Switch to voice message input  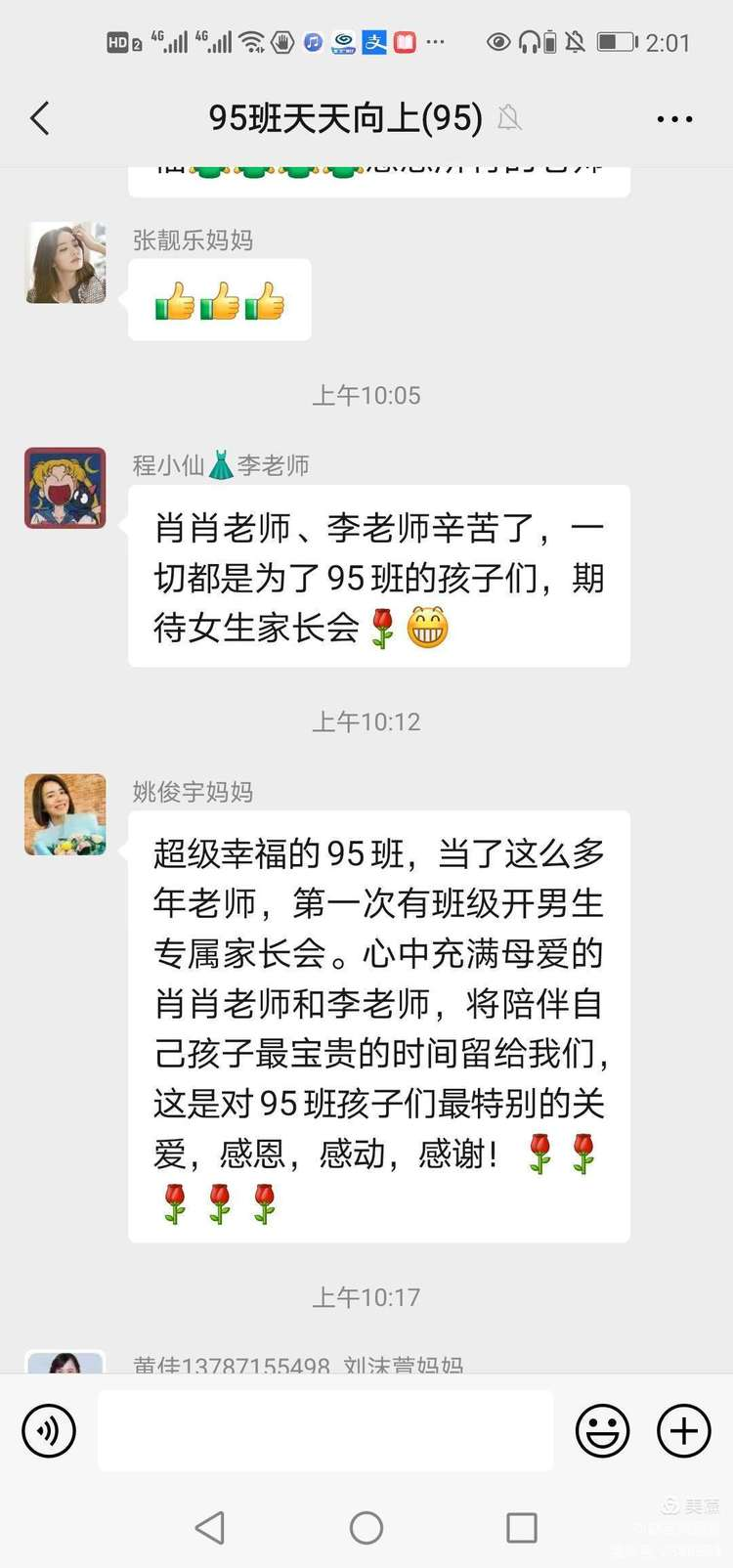click(49, 1431)
